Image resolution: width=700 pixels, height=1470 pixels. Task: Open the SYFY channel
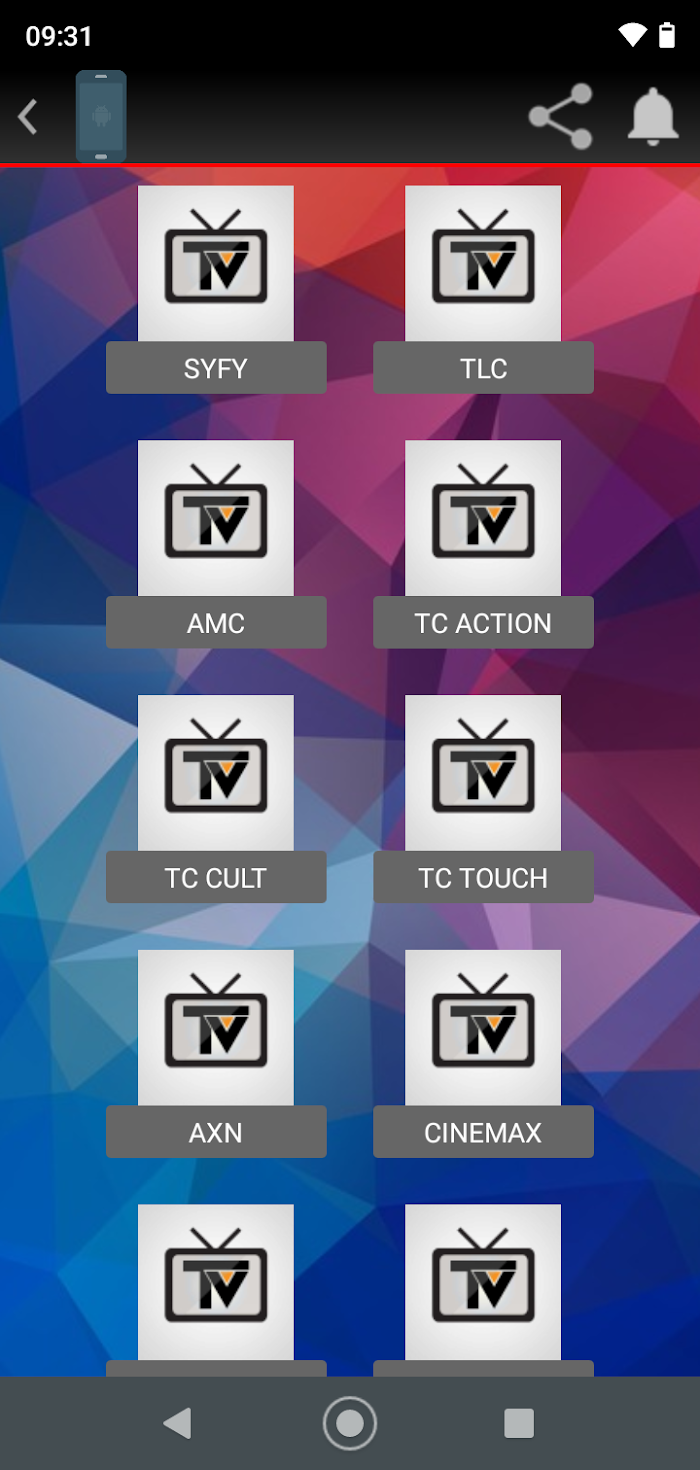click(x=216, y=290)
